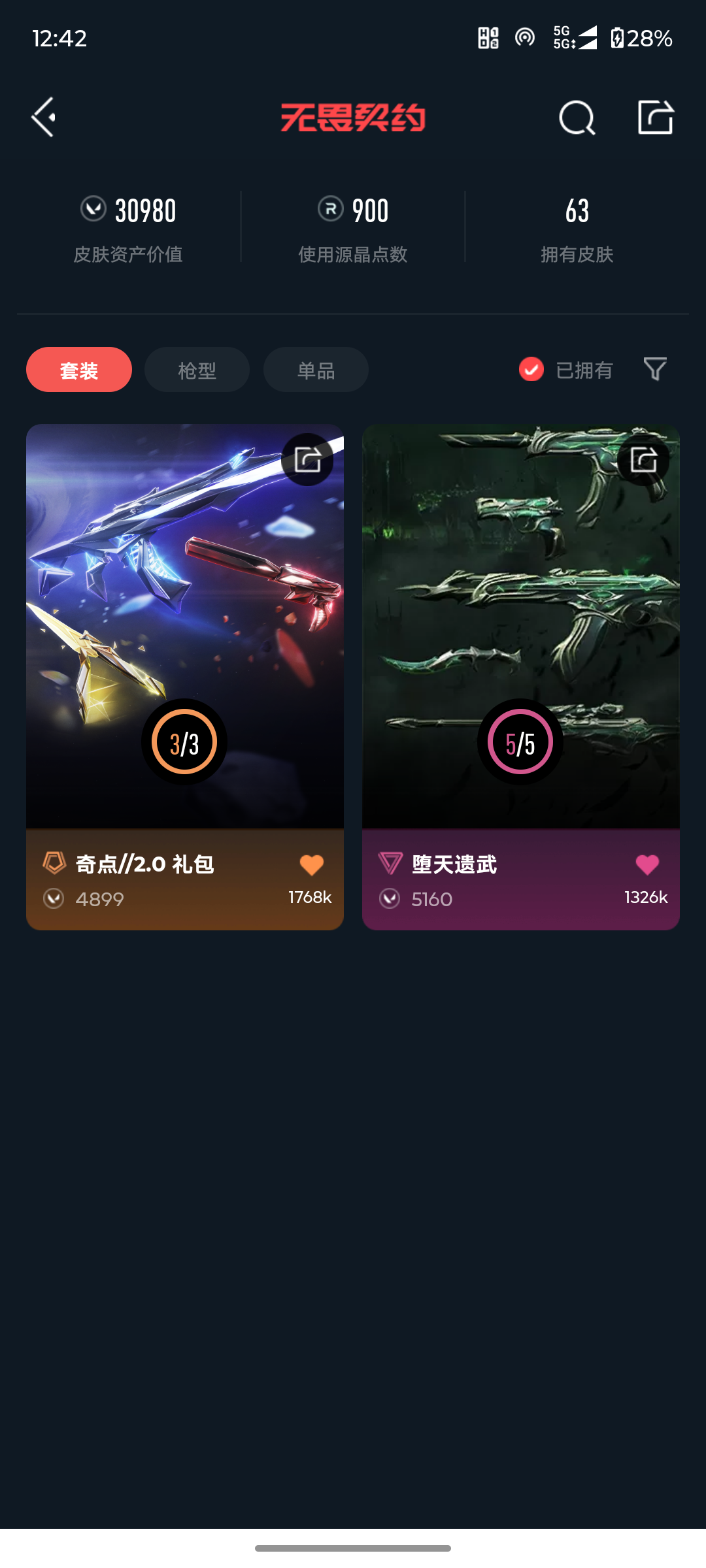This screenshot has width=706, height=1568.
Task: Open the filter funnel icon
Action: pyautogui.click(x=654, y=369)
